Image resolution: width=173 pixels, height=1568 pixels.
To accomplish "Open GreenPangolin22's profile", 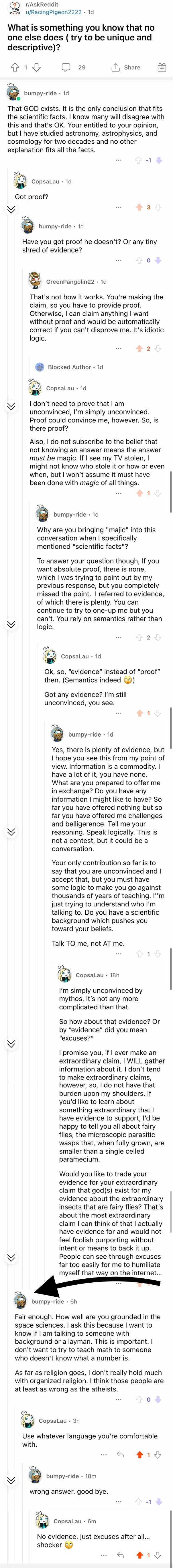I will coord(70,282).
